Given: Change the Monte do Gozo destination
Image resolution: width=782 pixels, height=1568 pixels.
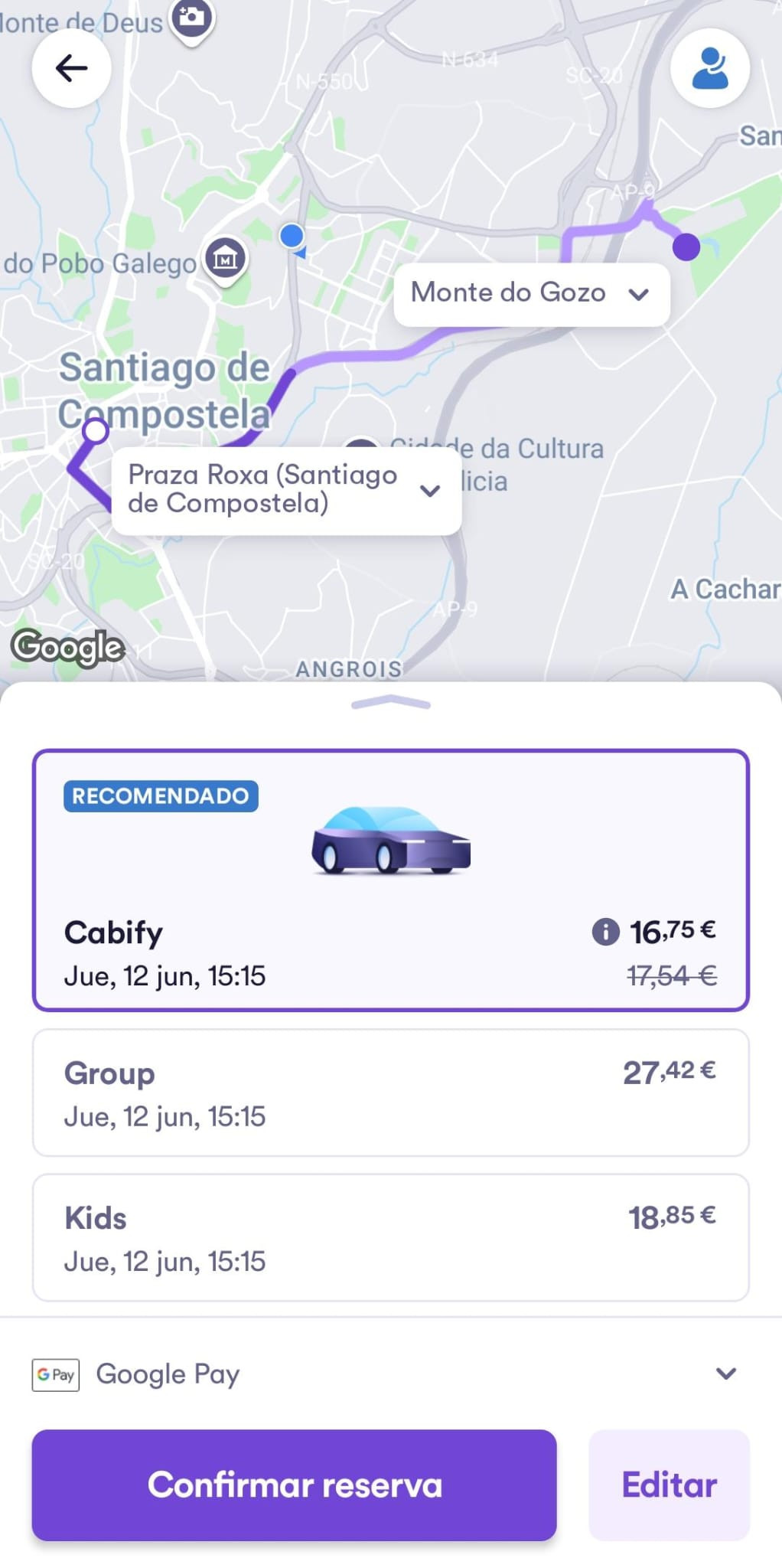Looking at the screenshot, I should [x=531, y=294].
